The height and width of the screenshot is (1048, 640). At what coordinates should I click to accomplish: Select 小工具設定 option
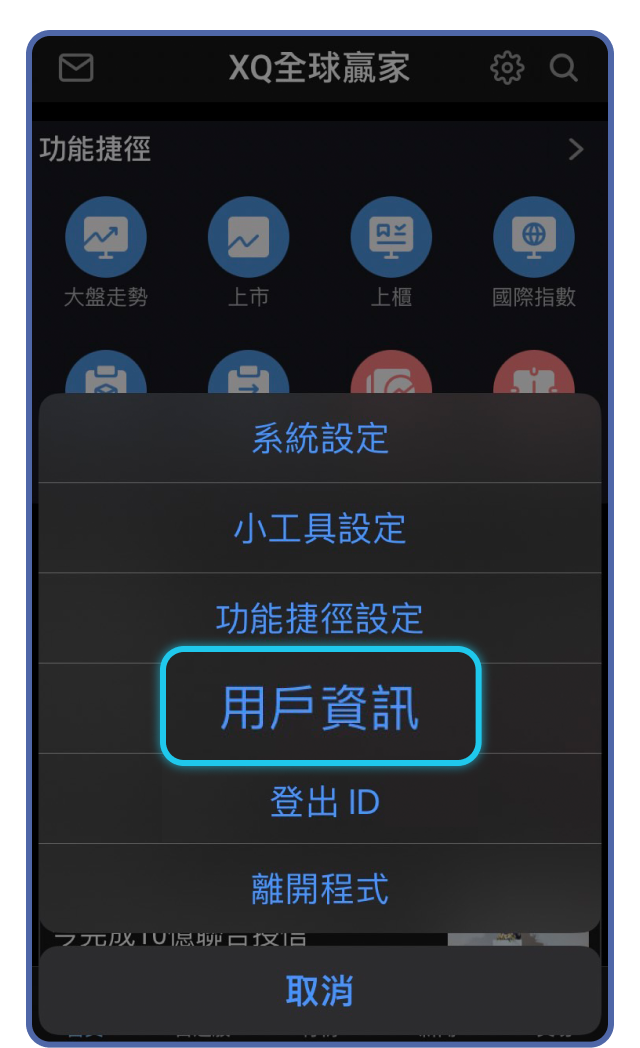[320, 528]
